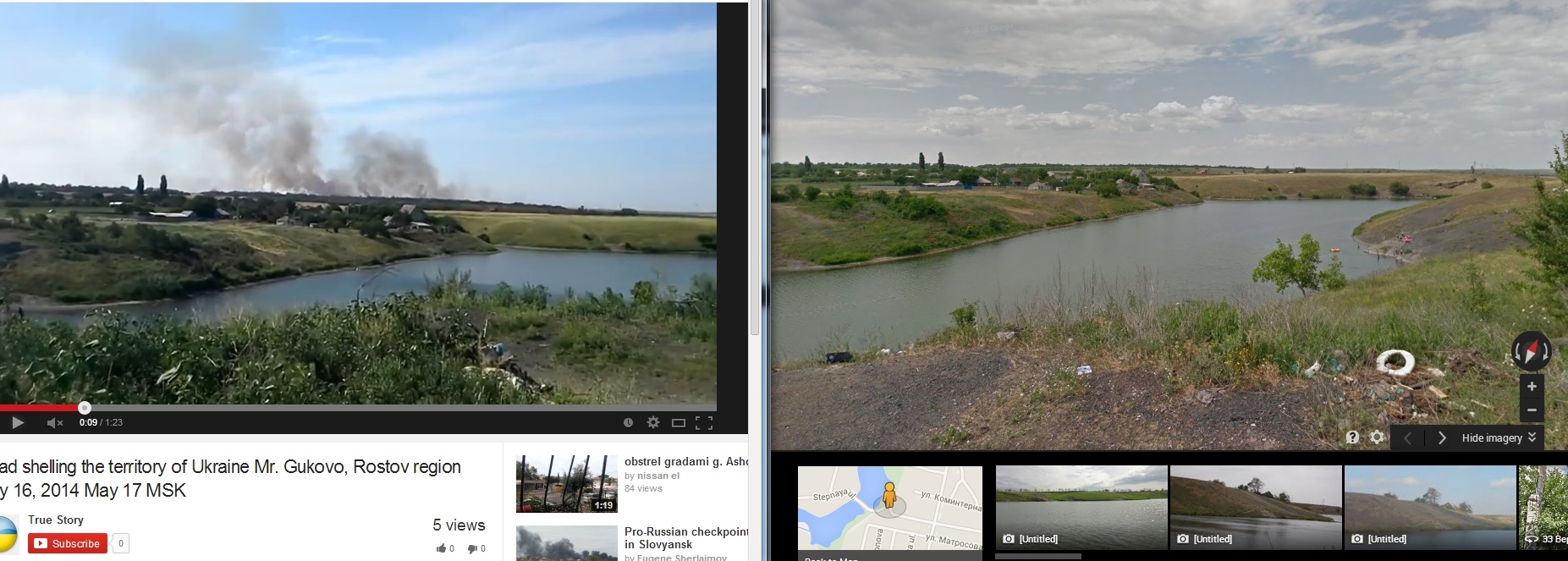Like this video with thumbs up
This screenshot has height=561, width=1568.
click(441, 548)
